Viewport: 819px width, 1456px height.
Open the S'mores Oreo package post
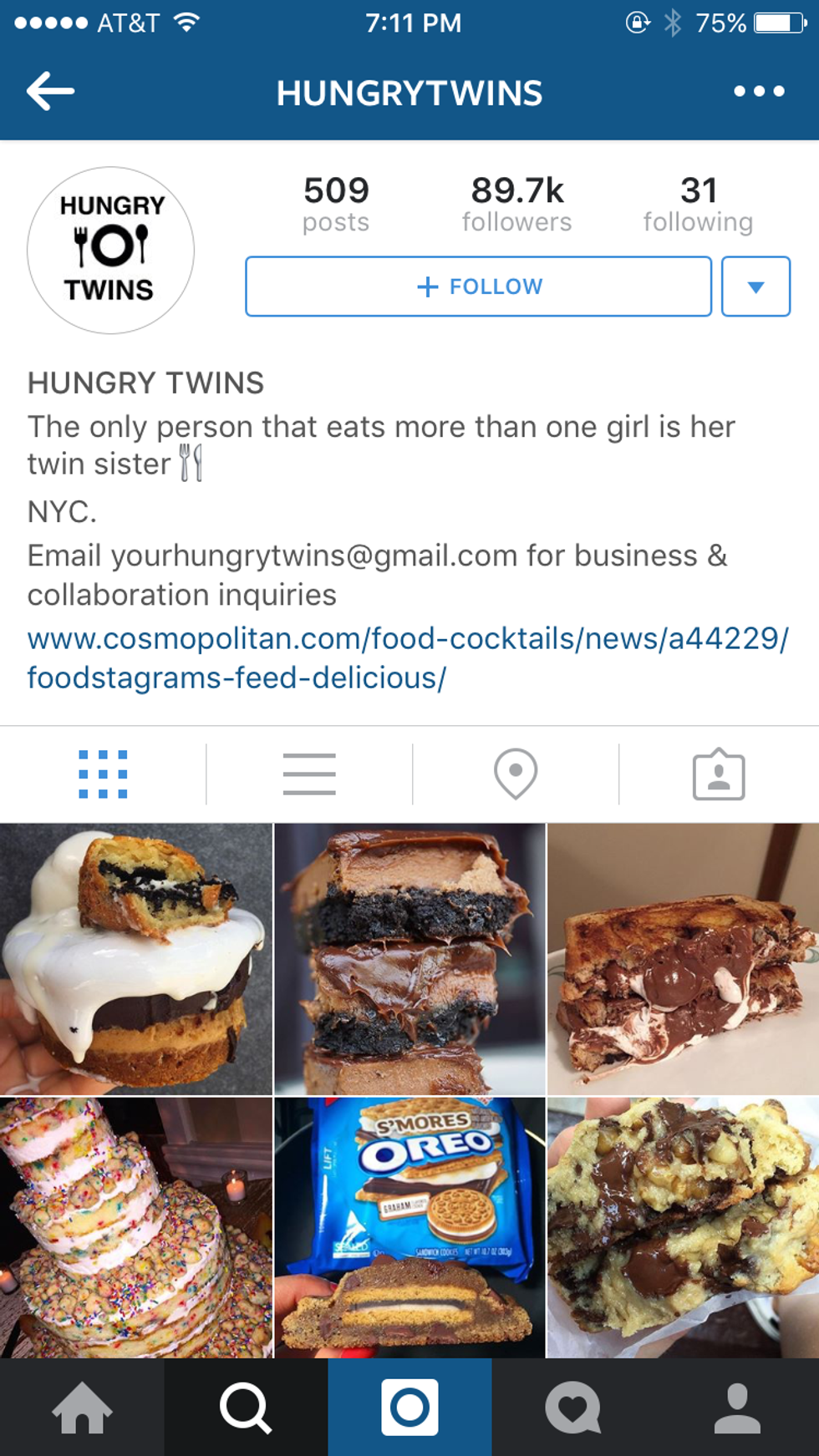coord(409,1226)
